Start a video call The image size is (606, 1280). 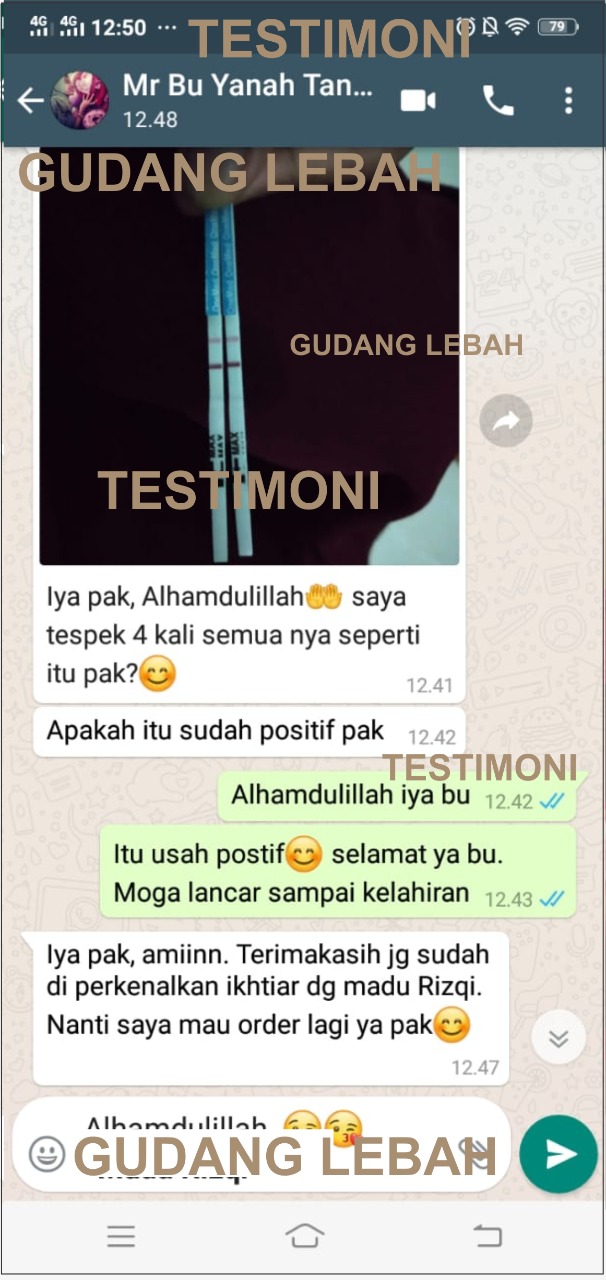419,100
